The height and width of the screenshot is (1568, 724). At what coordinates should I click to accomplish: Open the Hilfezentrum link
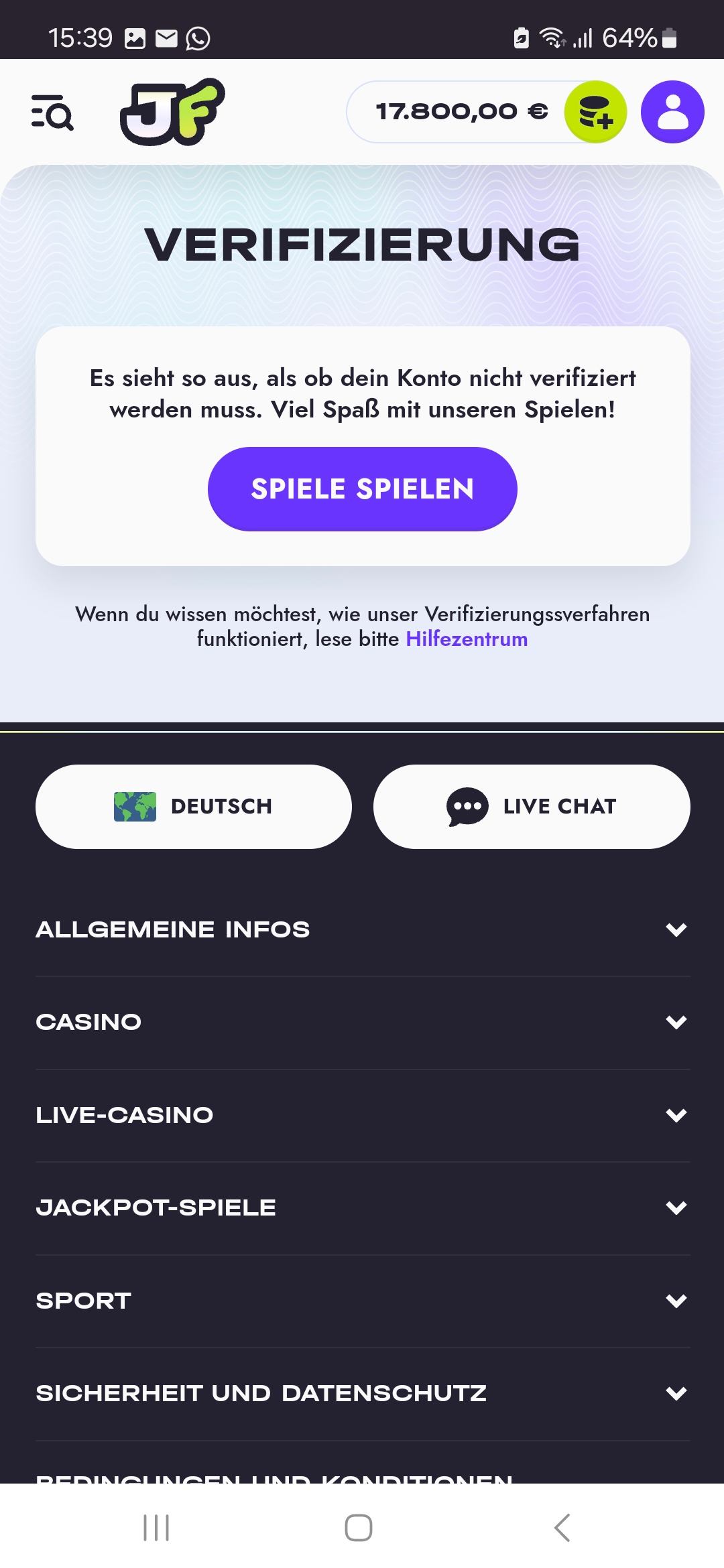pyautogui.click(x=467, y=639)
